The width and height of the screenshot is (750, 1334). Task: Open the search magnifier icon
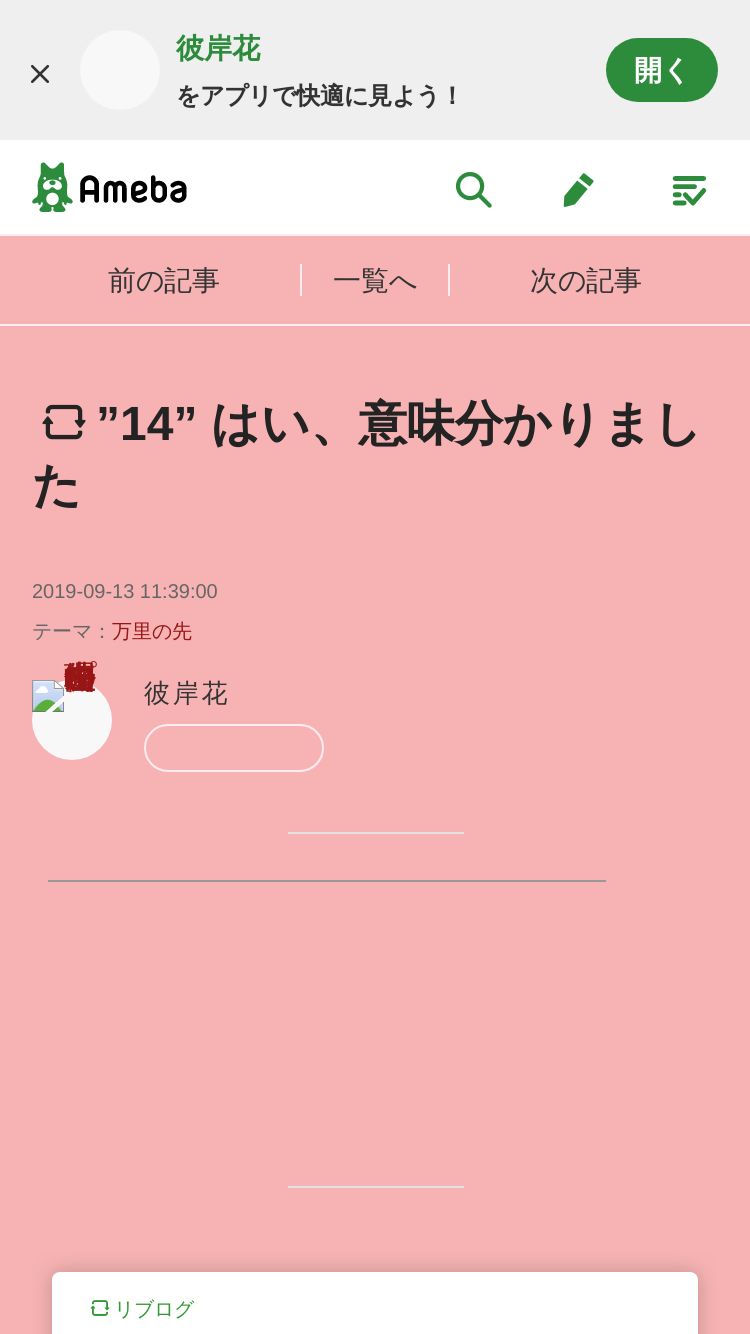pos(473,189)
